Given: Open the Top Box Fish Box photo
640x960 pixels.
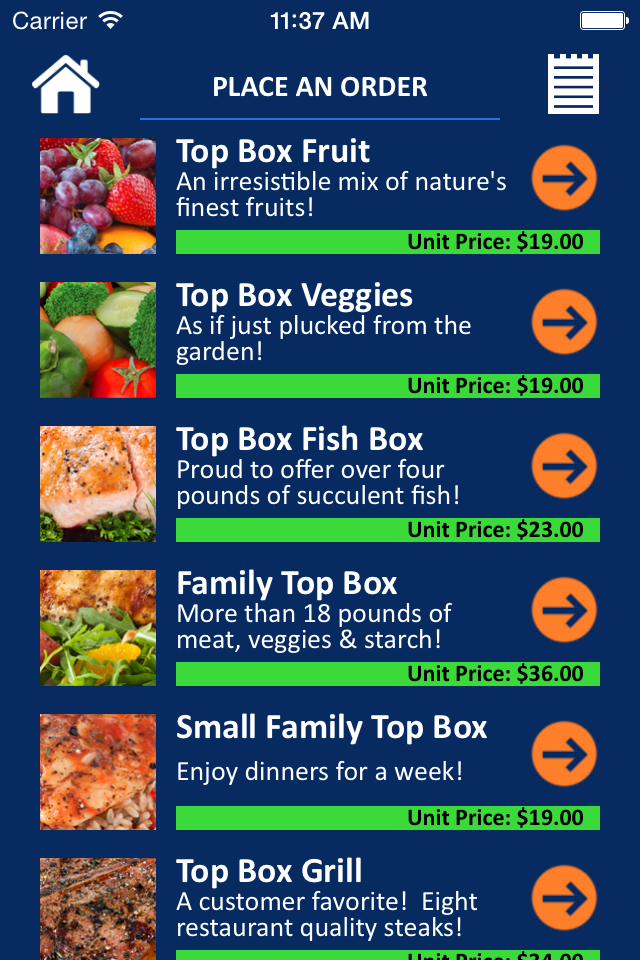Looking at the screenshot, I should pos(98,484).
